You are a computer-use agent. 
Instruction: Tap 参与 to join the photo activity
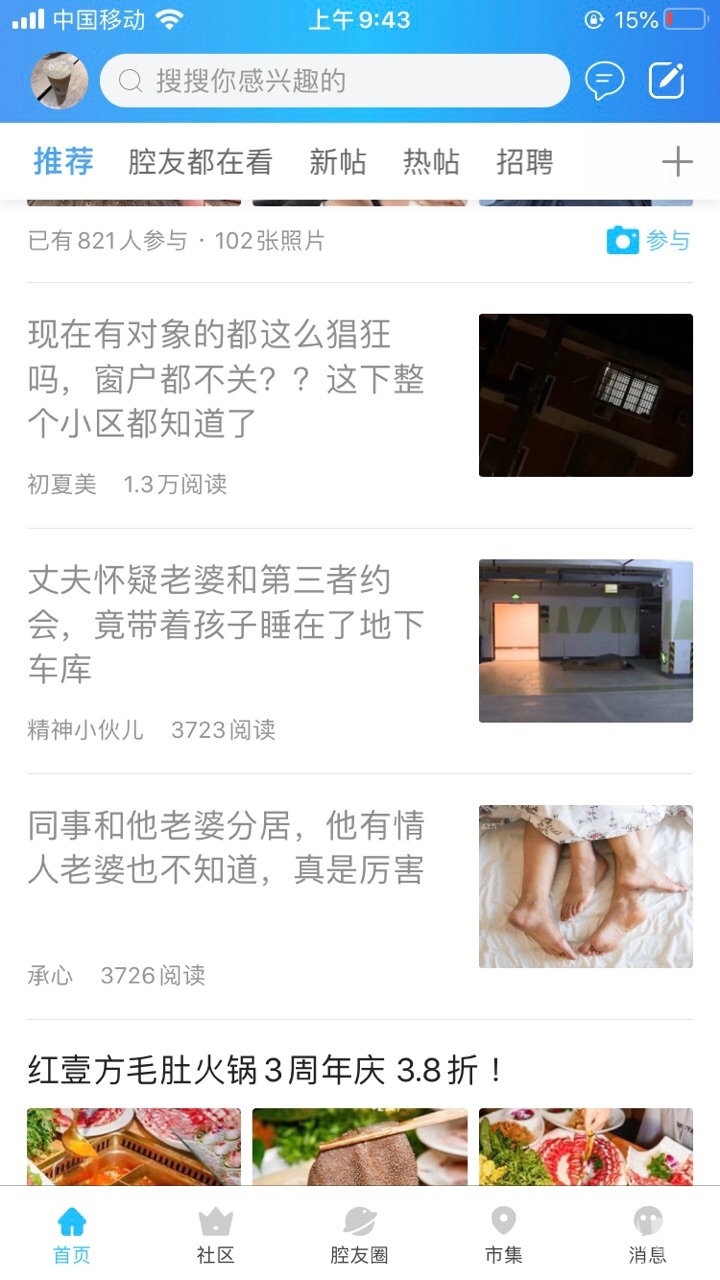pos(649,240)
